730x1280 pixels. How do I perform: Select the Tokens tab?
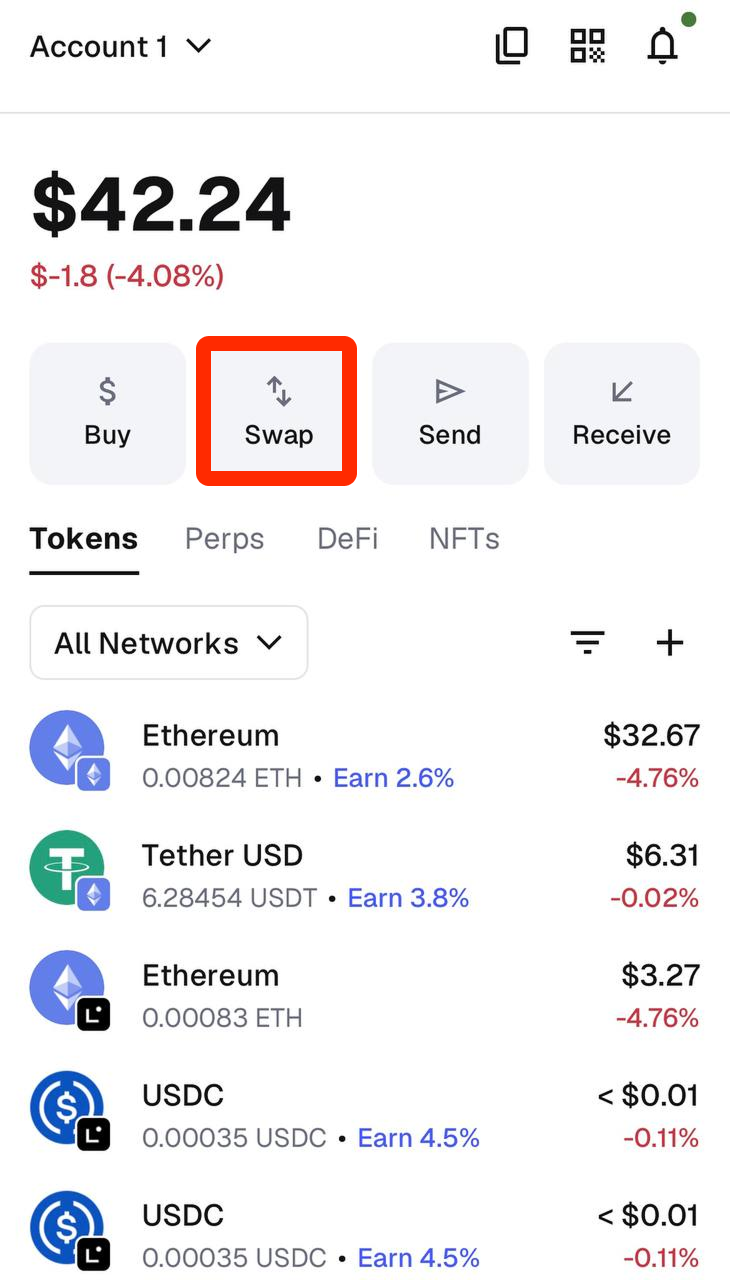[x=84, y=539]
